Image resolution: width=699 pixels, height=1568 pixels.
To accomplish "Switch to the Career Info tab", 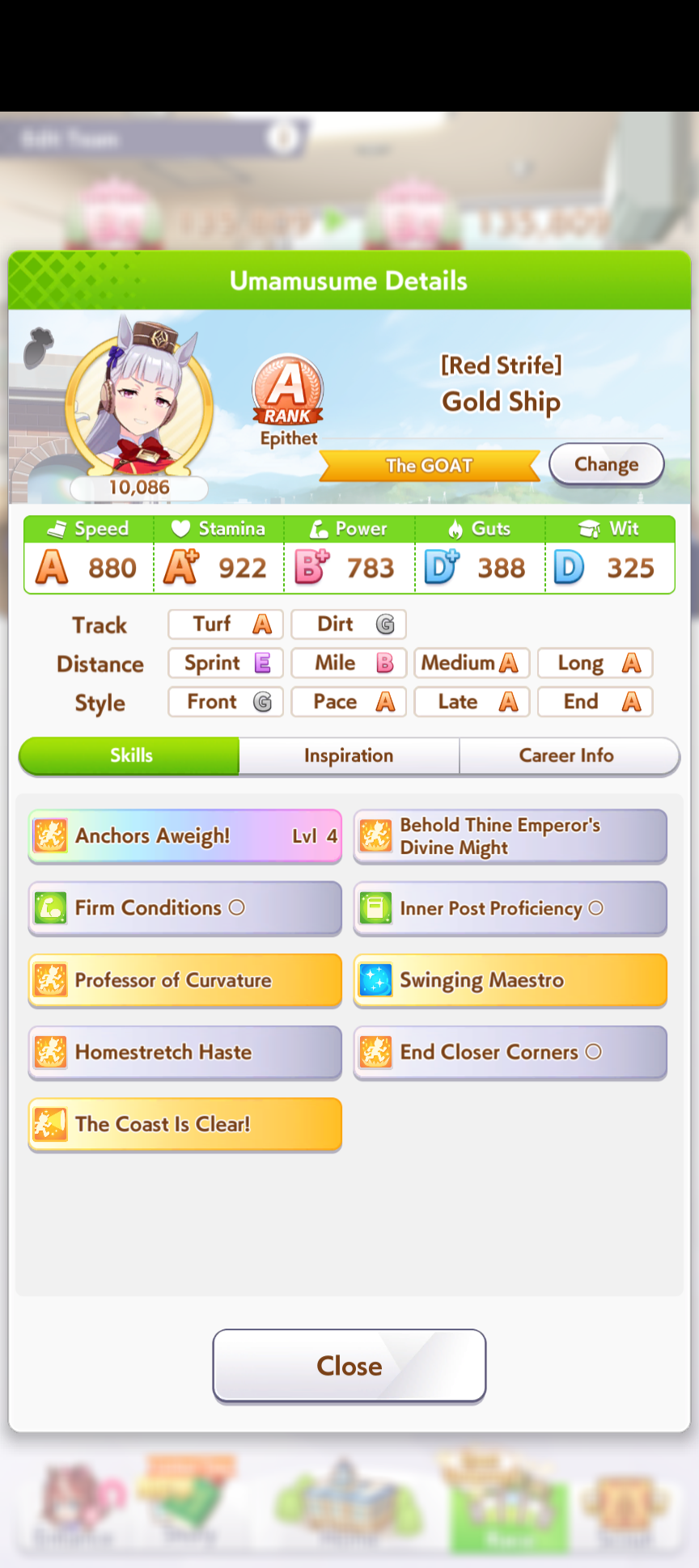I will (566, 756).
